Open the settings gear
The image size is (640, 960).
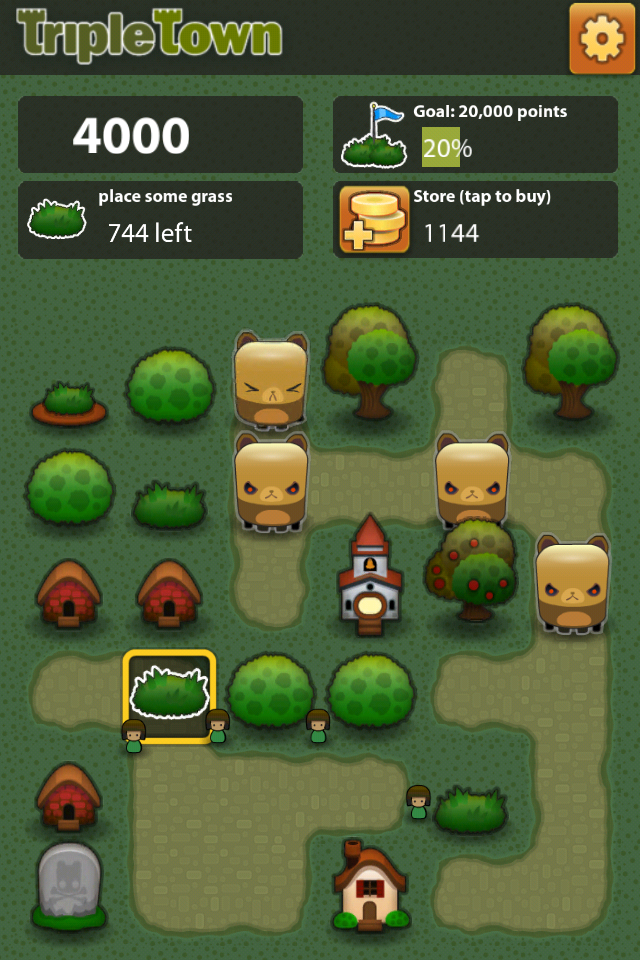click(x=602, y=38)
